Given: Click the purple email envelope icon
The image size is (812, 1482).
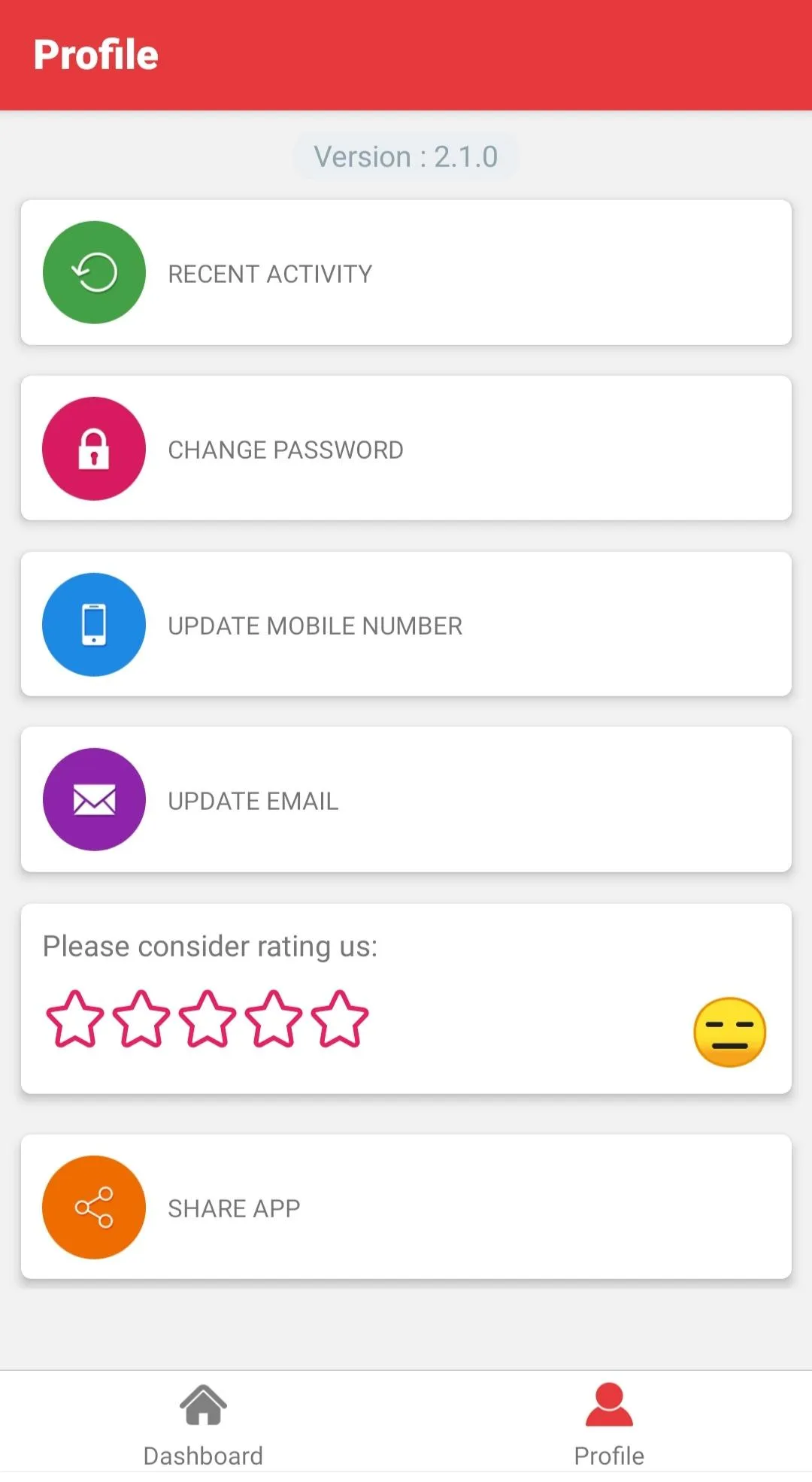Looking at the screenshot, I should [93, 799].
